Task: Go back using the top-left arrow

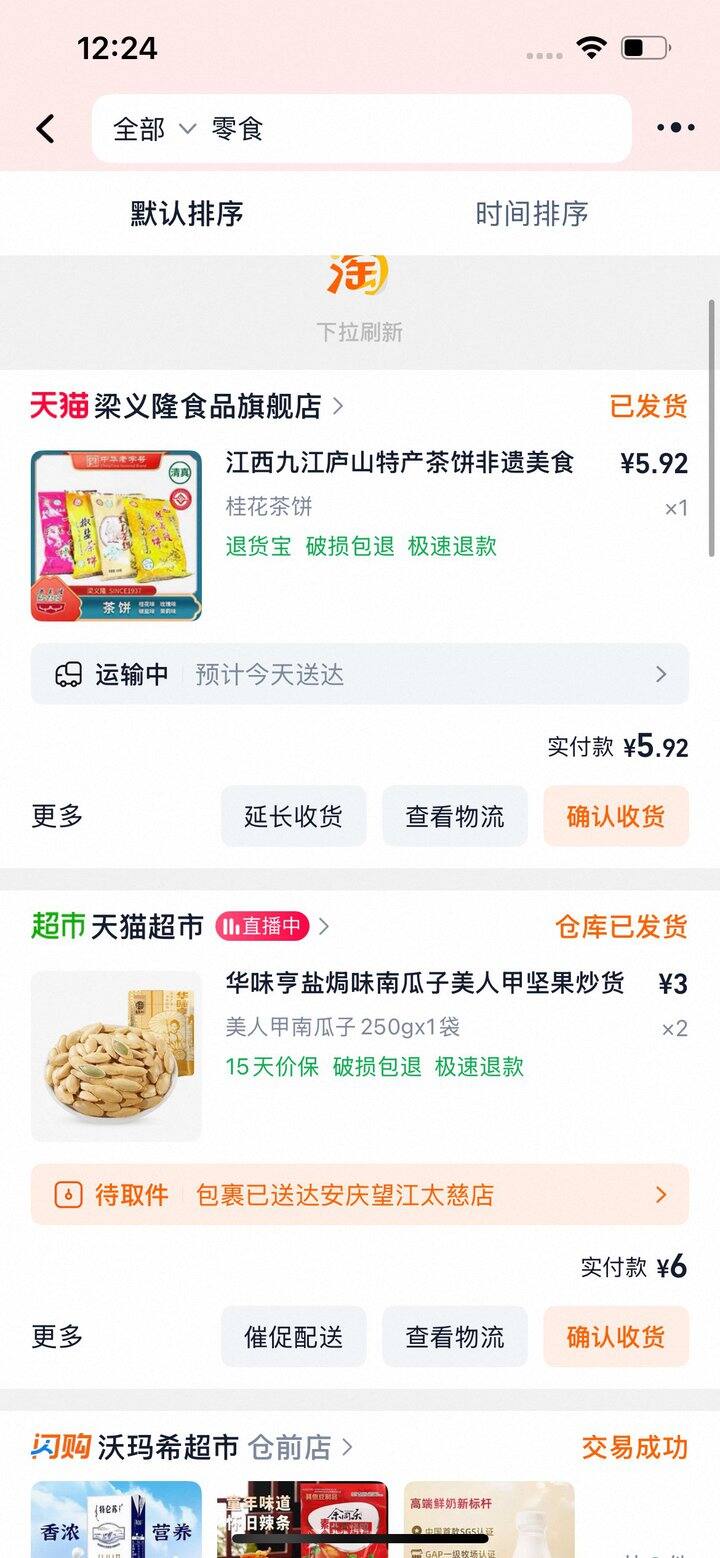Action: point(46,129)
